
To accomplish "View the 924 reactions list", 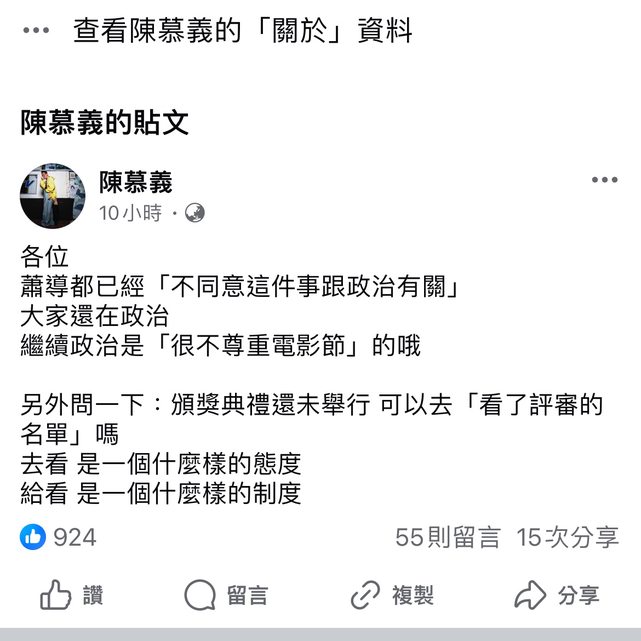I will pyautogui.click(x=60, y=537).
